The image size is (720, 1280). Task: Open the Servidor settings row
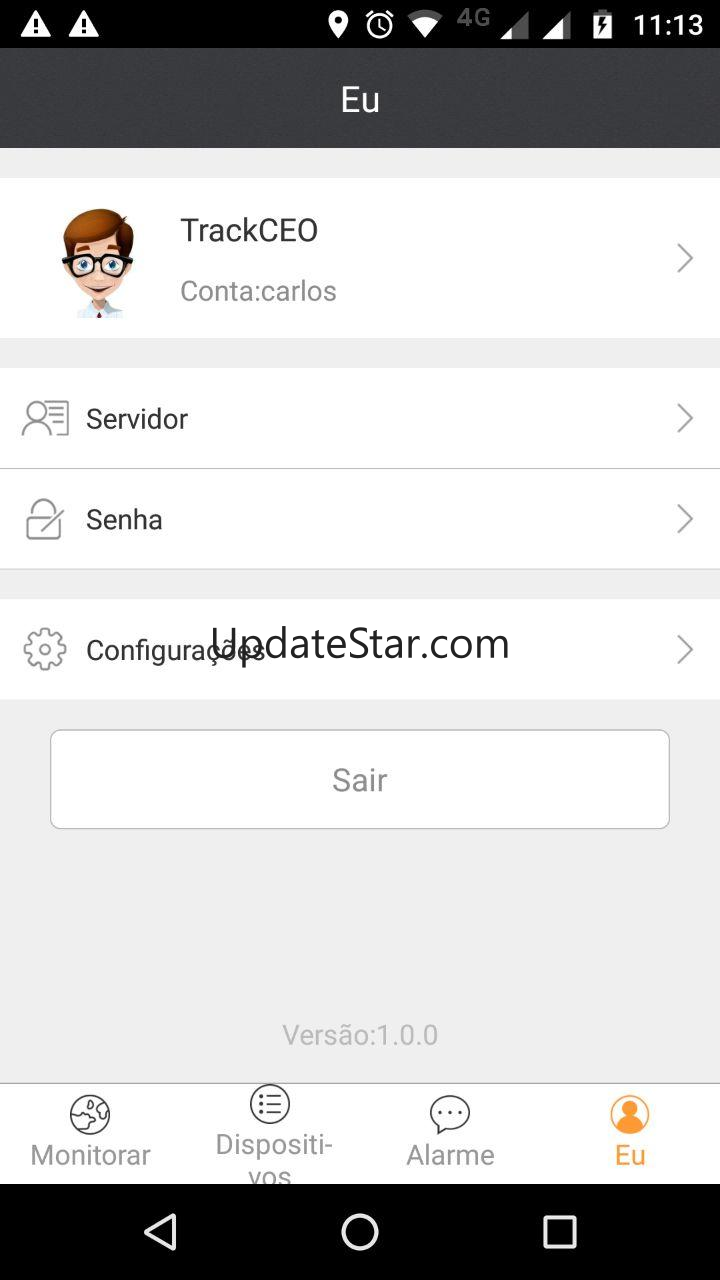pos(360,418)
